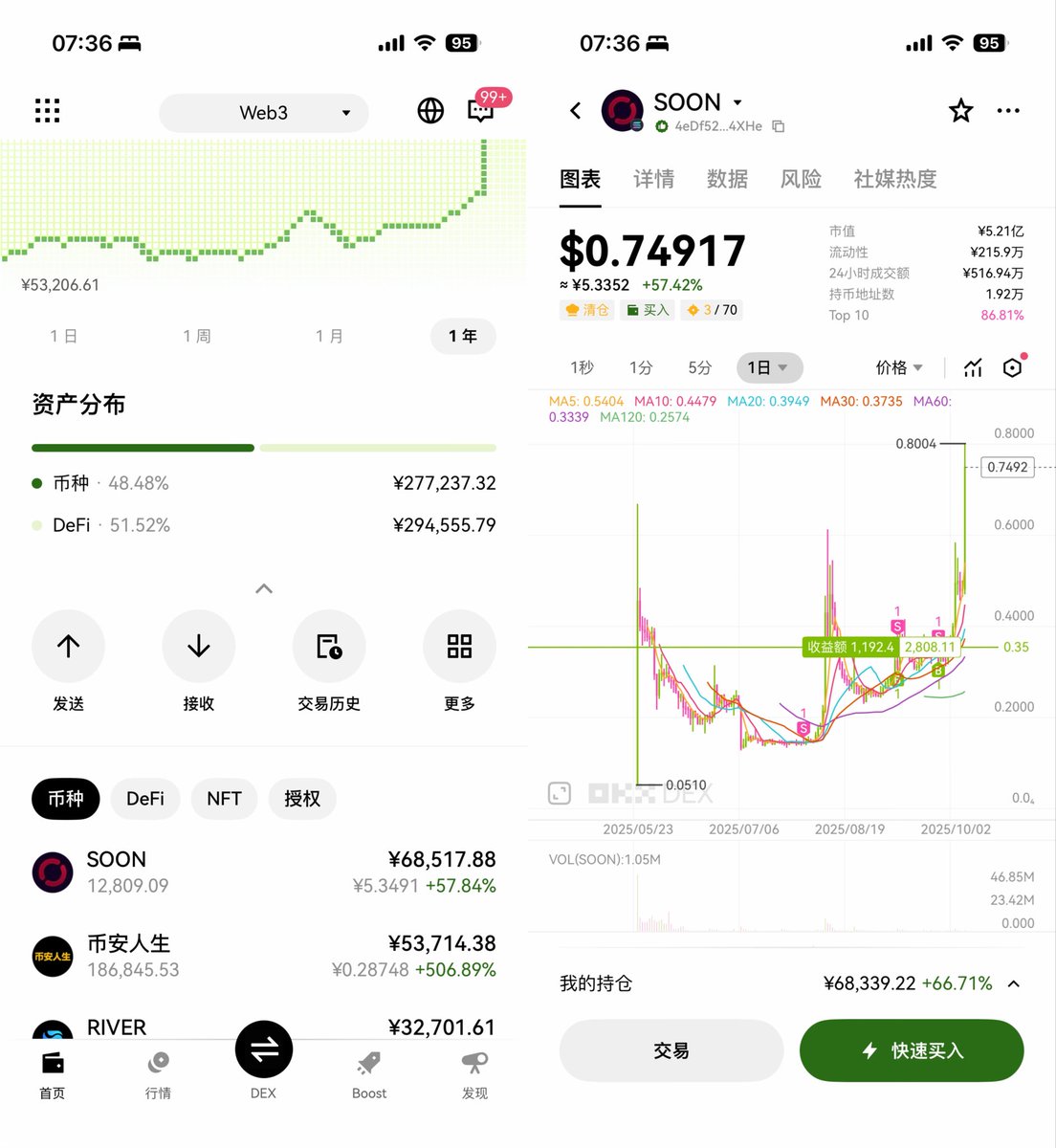1056x1148 pixels.
Task: Tap the 发送 send button
Action: (x=68, y=648)
